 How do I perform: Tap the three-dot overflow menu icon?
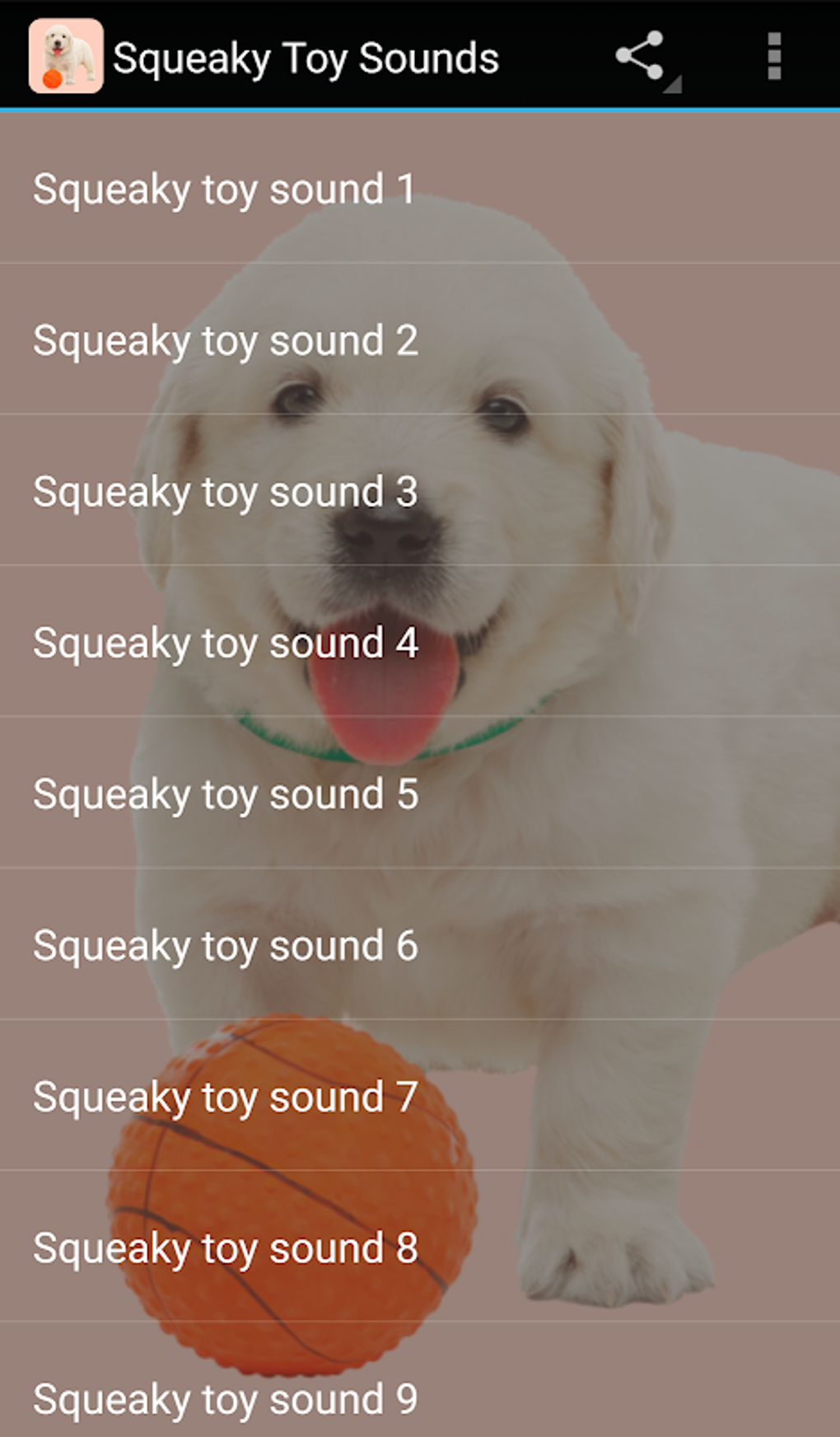[x=772, y=56]
